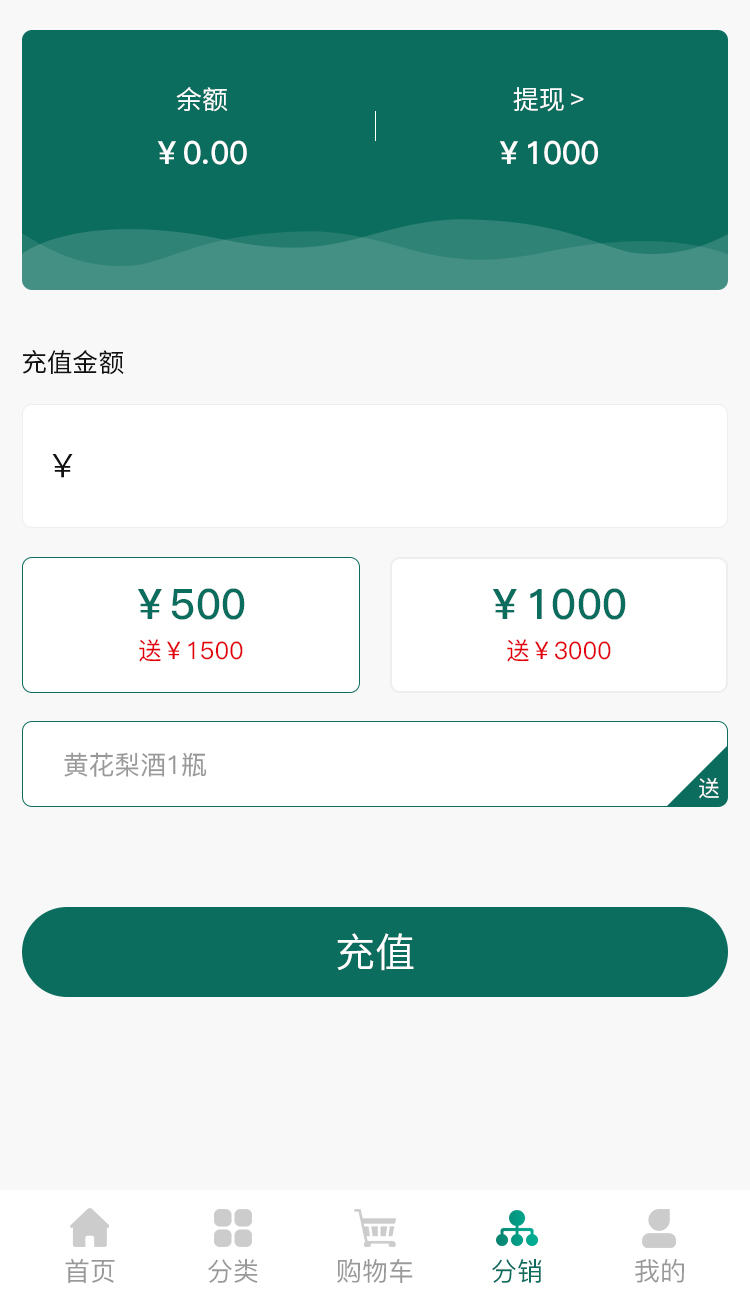Open the 购物车 shopping cart tab
Screen dimensions: 750x1300
[x=375, y=1245]
